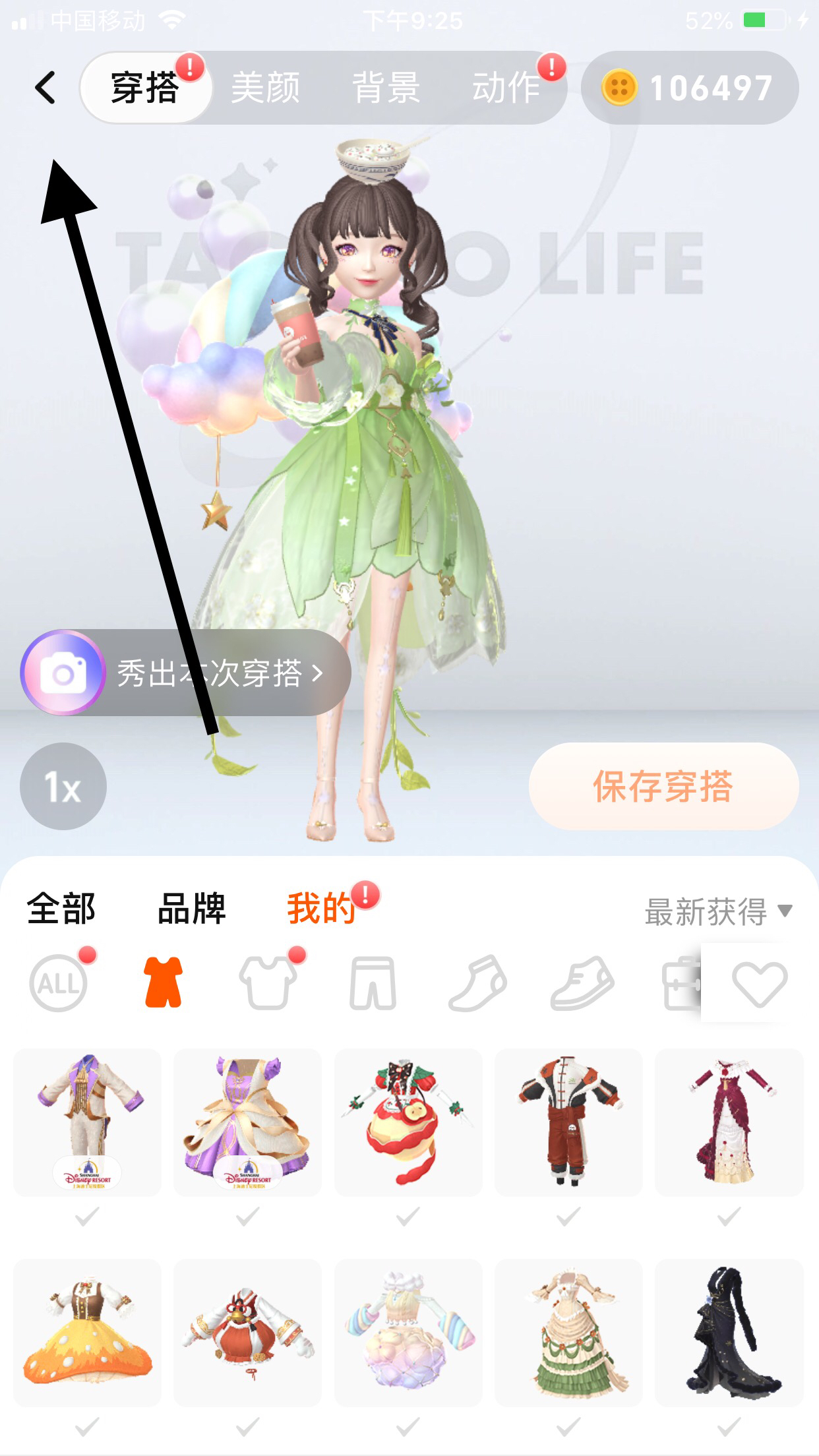Open the coin balance 106497
819x1456 pixels.
[689, 88]
